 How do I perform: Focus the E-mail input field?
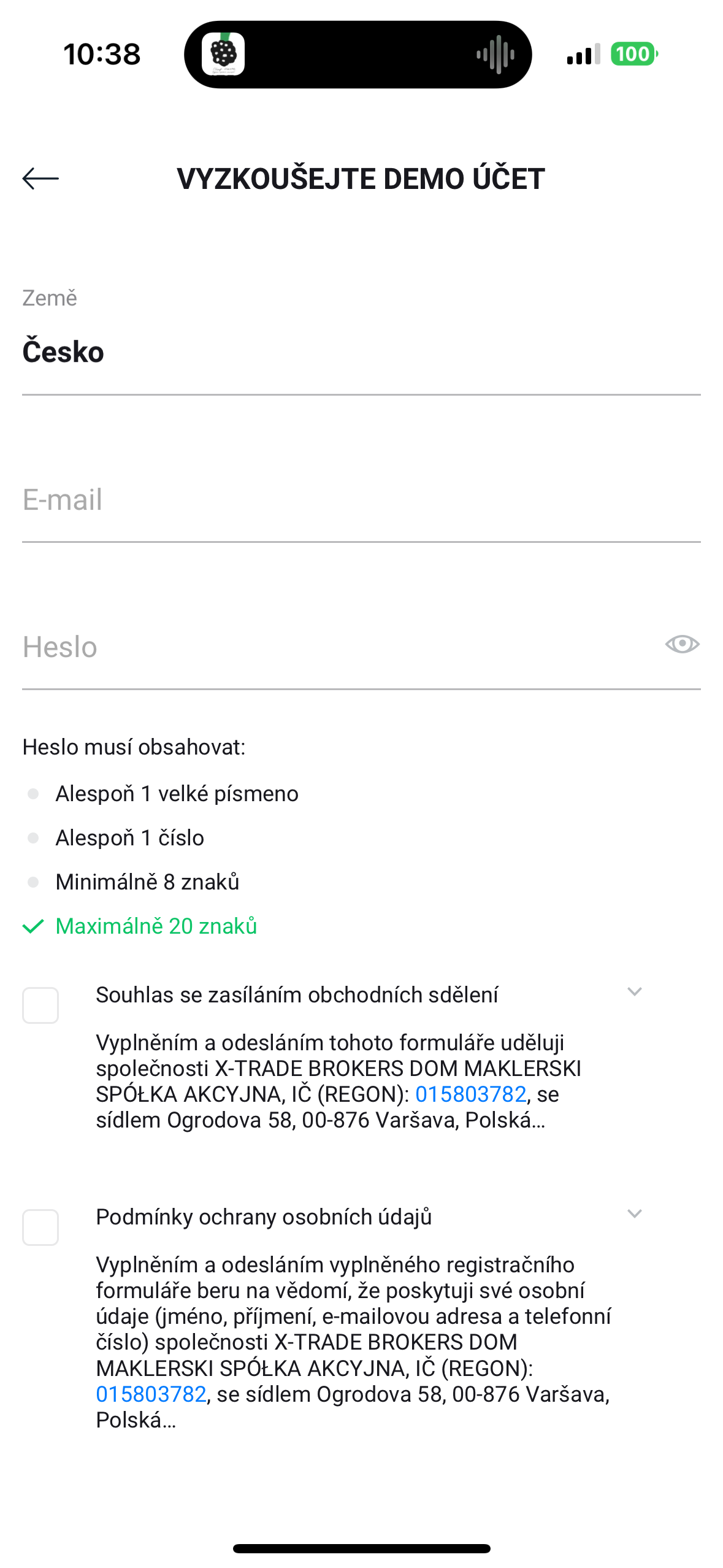click(x=361, y=499)
